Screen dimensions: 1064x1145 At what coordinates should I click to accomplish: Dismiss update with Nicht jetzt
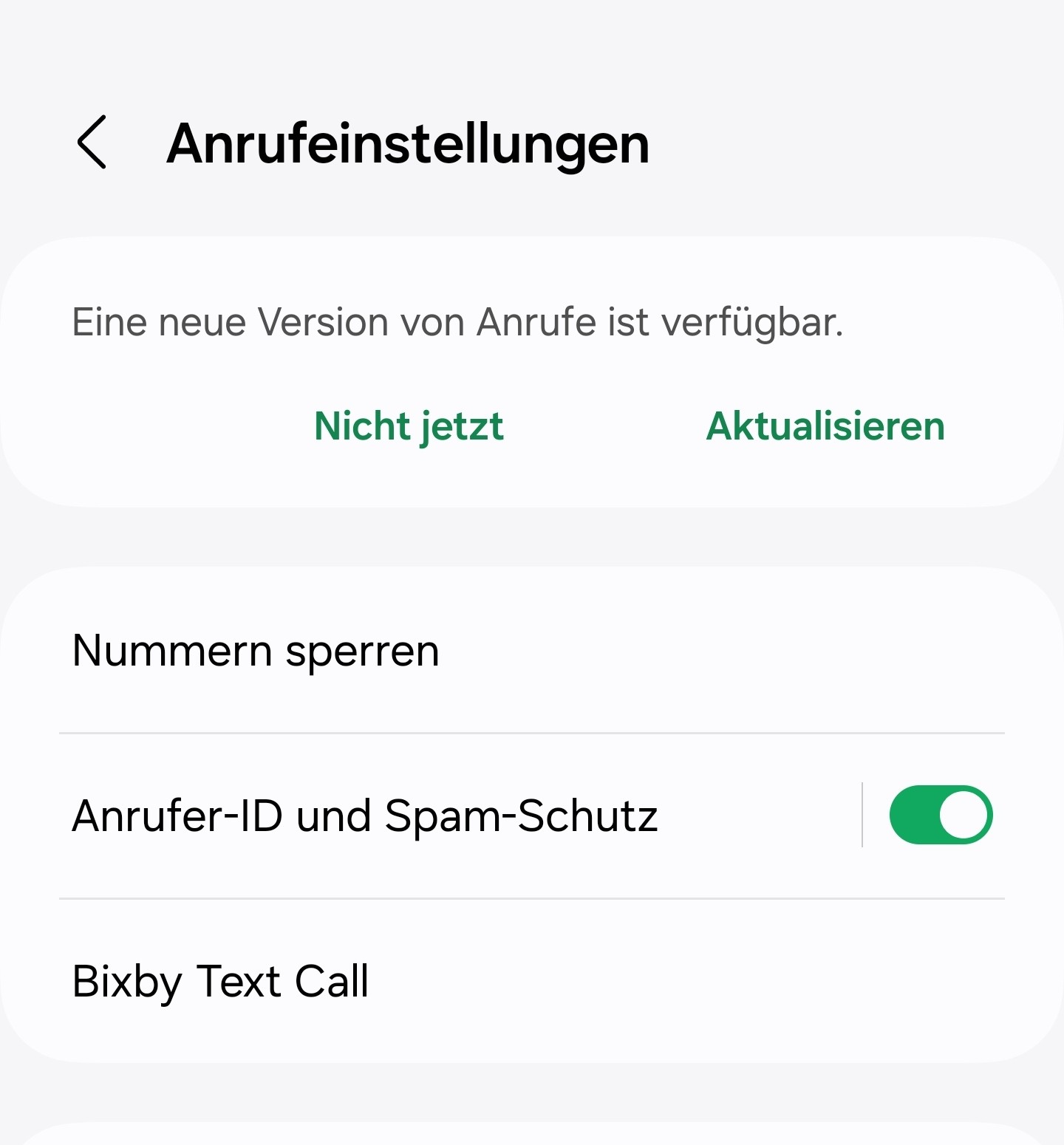coord(409,426)
